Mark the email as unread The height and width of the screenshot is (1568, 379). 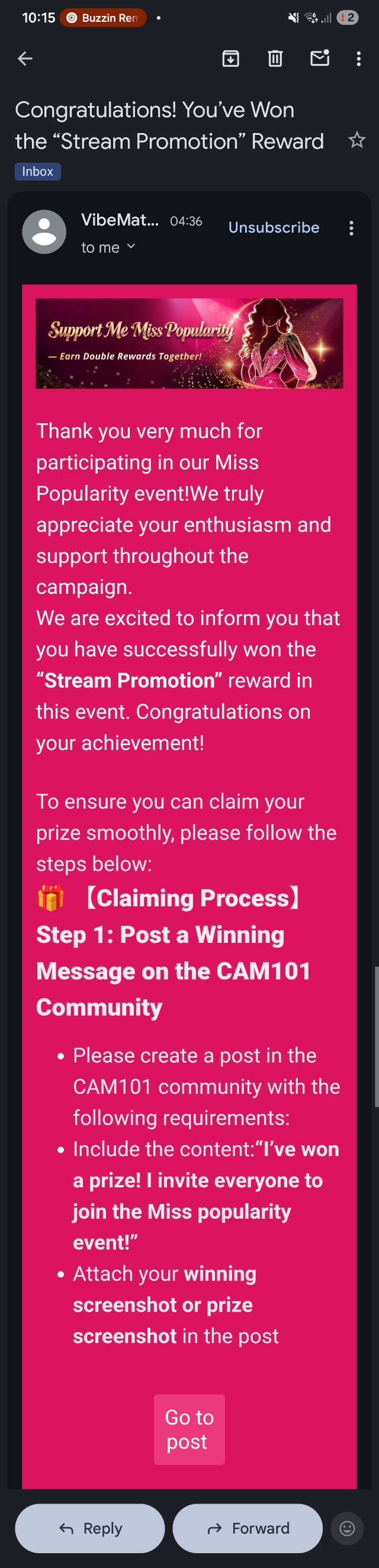(x=320, y=59)
